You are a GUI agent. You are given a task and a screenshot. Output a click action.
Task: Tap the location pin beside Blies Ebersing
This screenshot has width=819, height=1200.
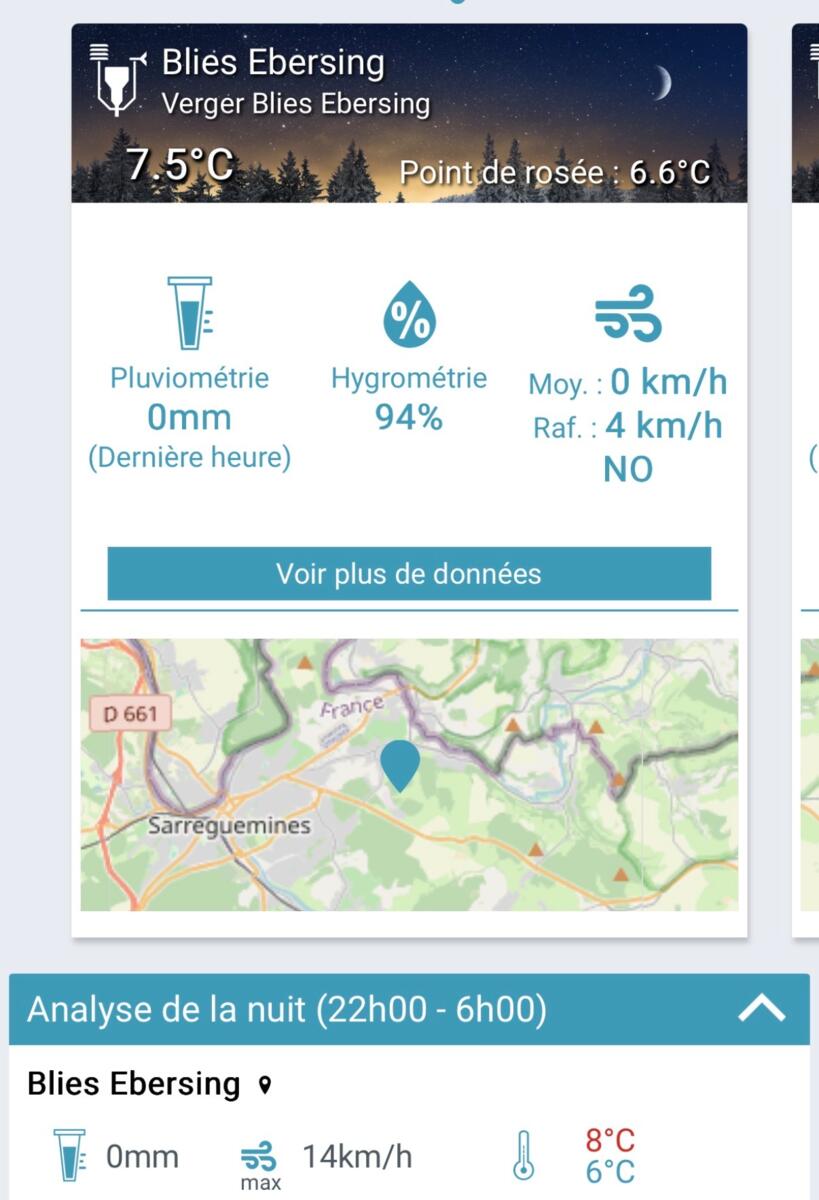[264, 1085]
